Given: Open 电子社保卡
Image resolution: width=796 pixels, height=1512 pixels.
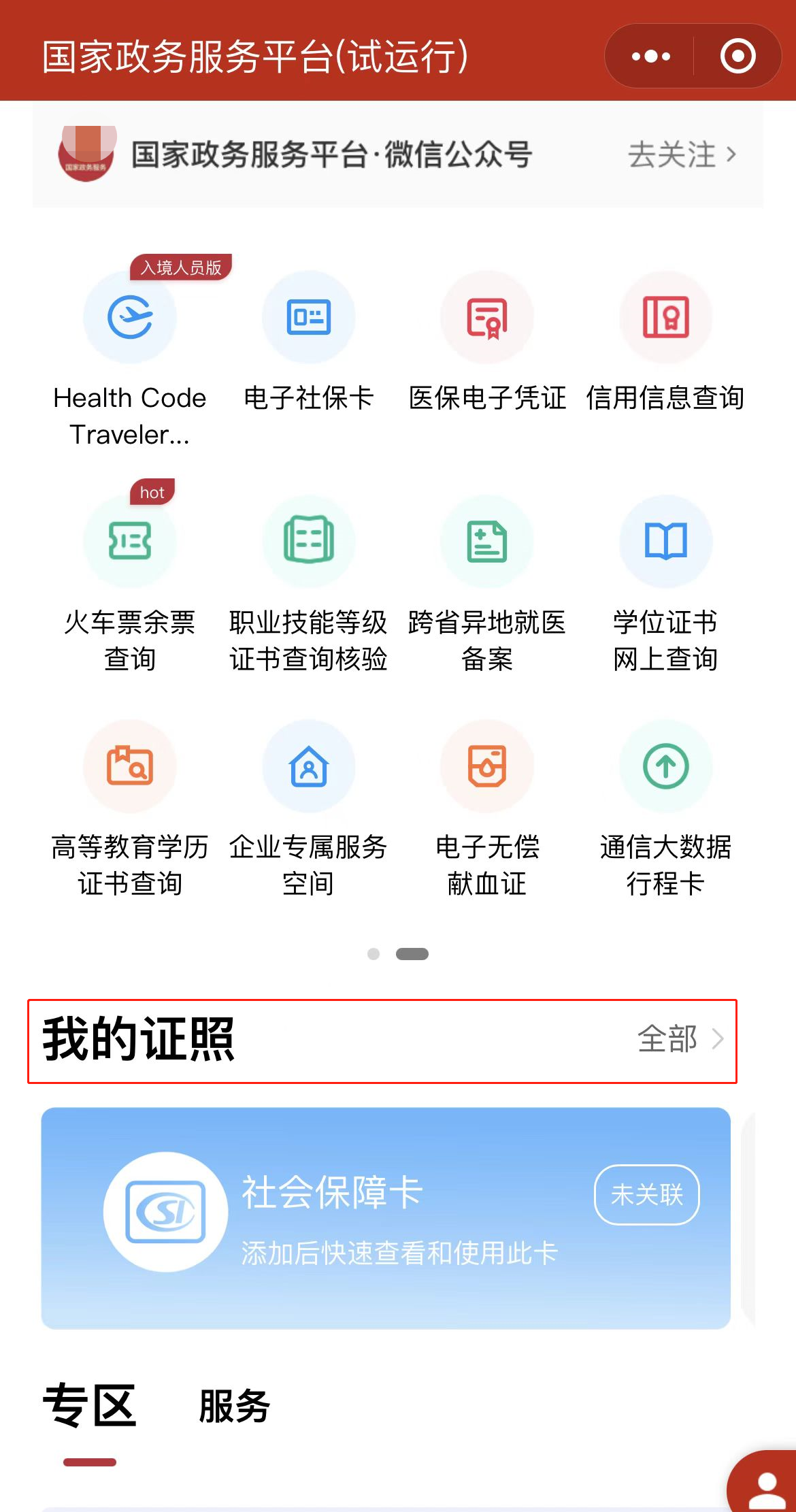Looking at the screenshot, I should [x=309, y=318].
